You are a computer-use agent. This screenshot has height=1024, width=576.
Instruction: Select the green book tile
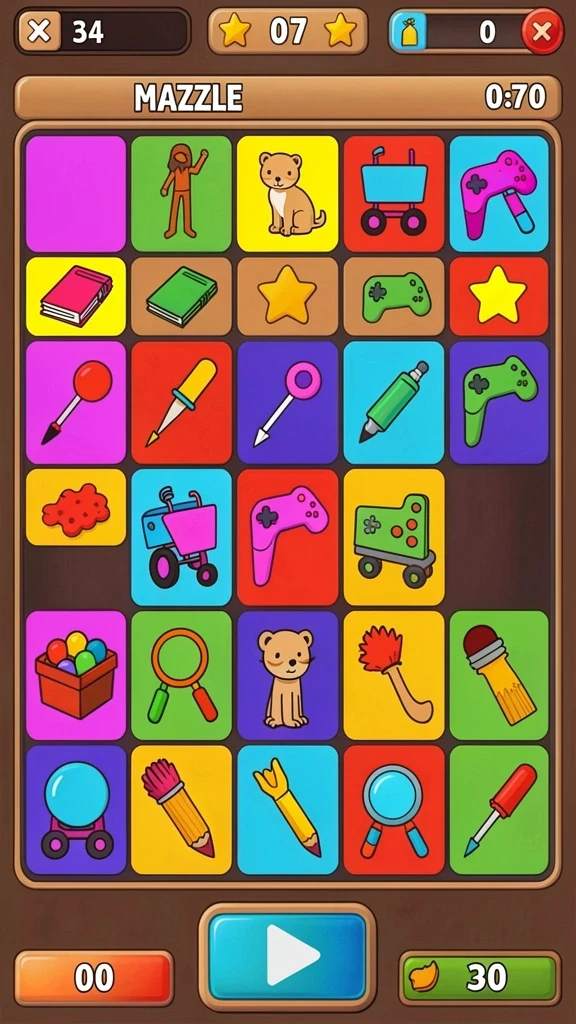point(182,296)
